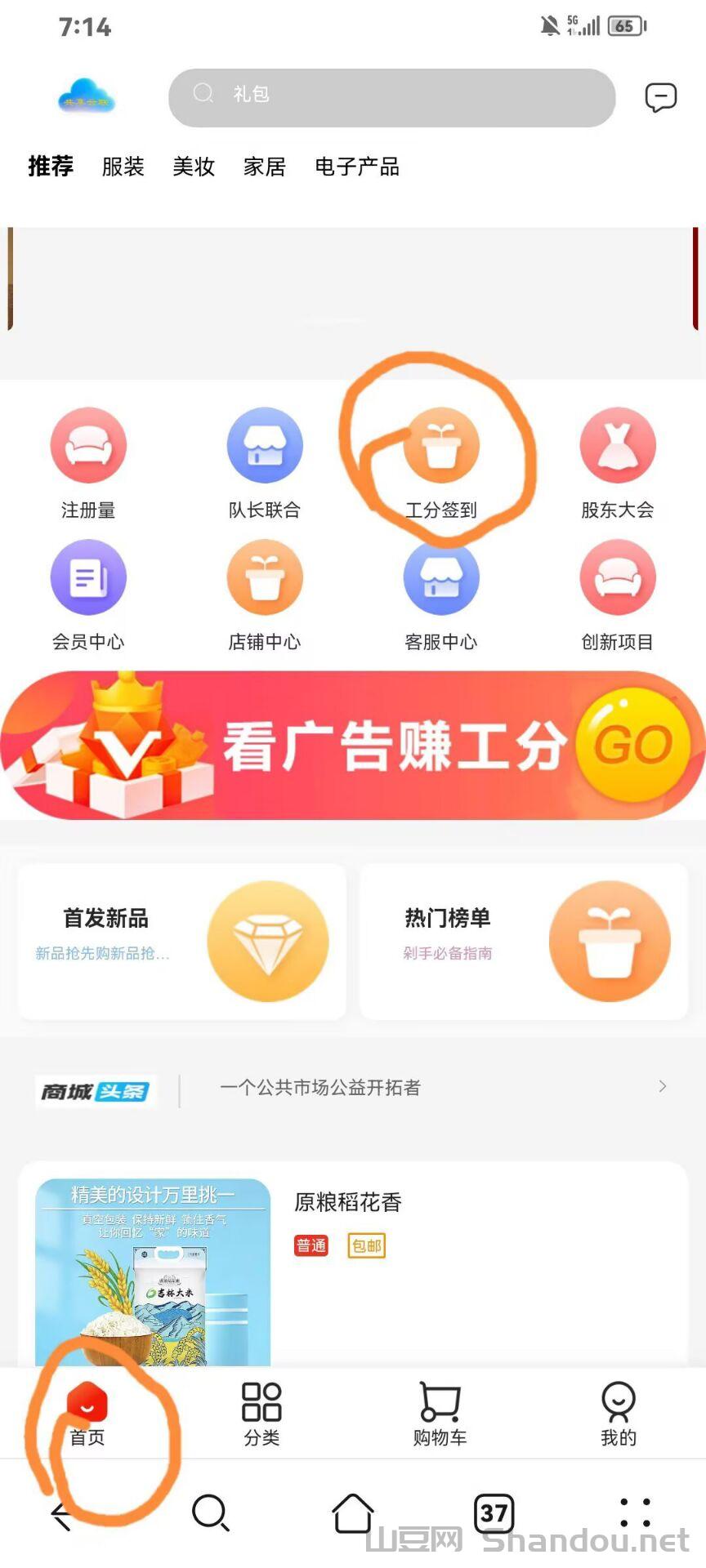Open the messages chat icon
706x1568 pixels.
point(660,97)
